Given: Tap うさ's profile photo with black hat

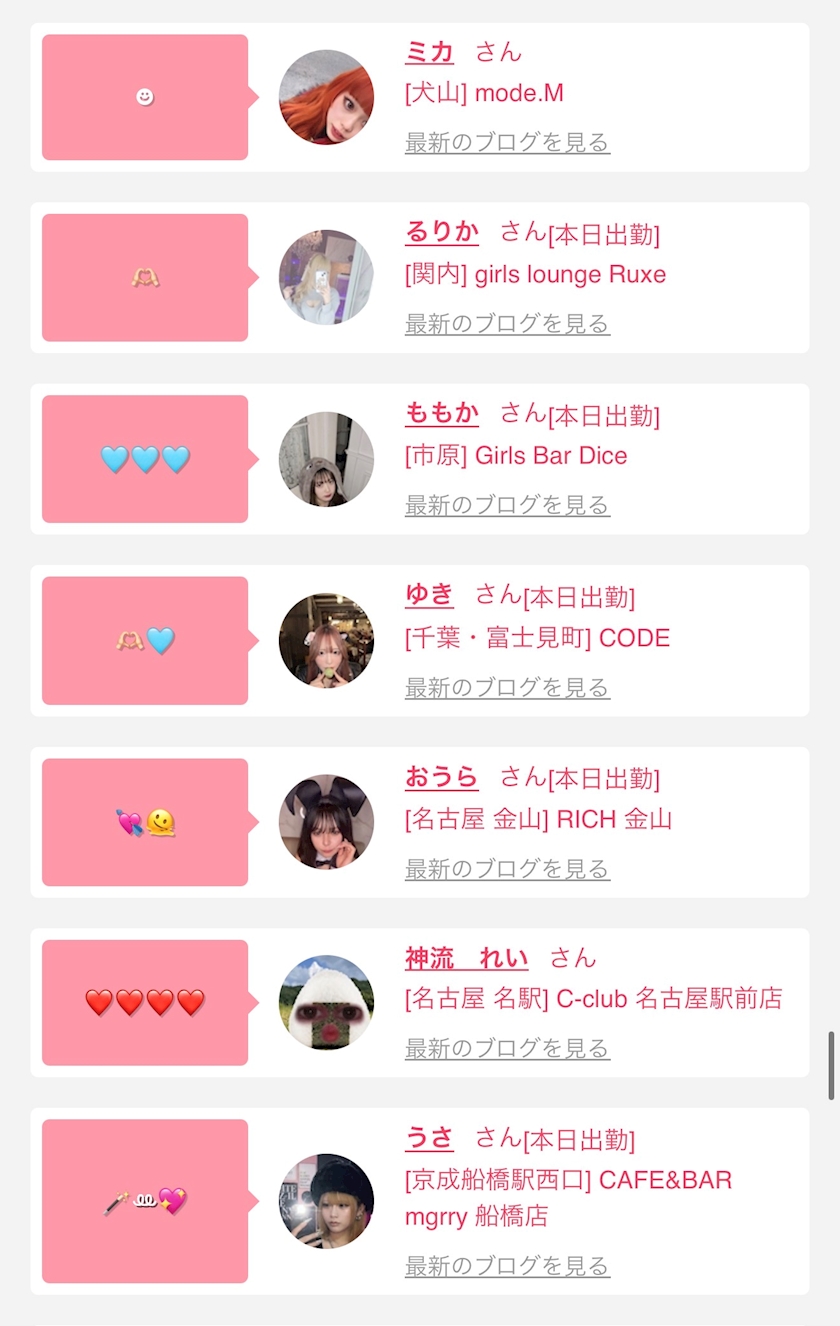Looking at the screenshot, I should click(326, 1201).
